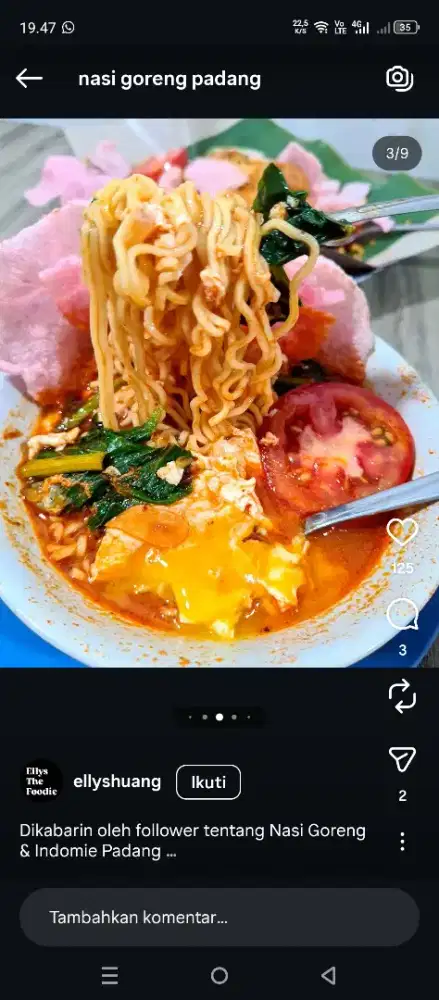
Task: Tap the system home button
Action: [x=220, y=975]
